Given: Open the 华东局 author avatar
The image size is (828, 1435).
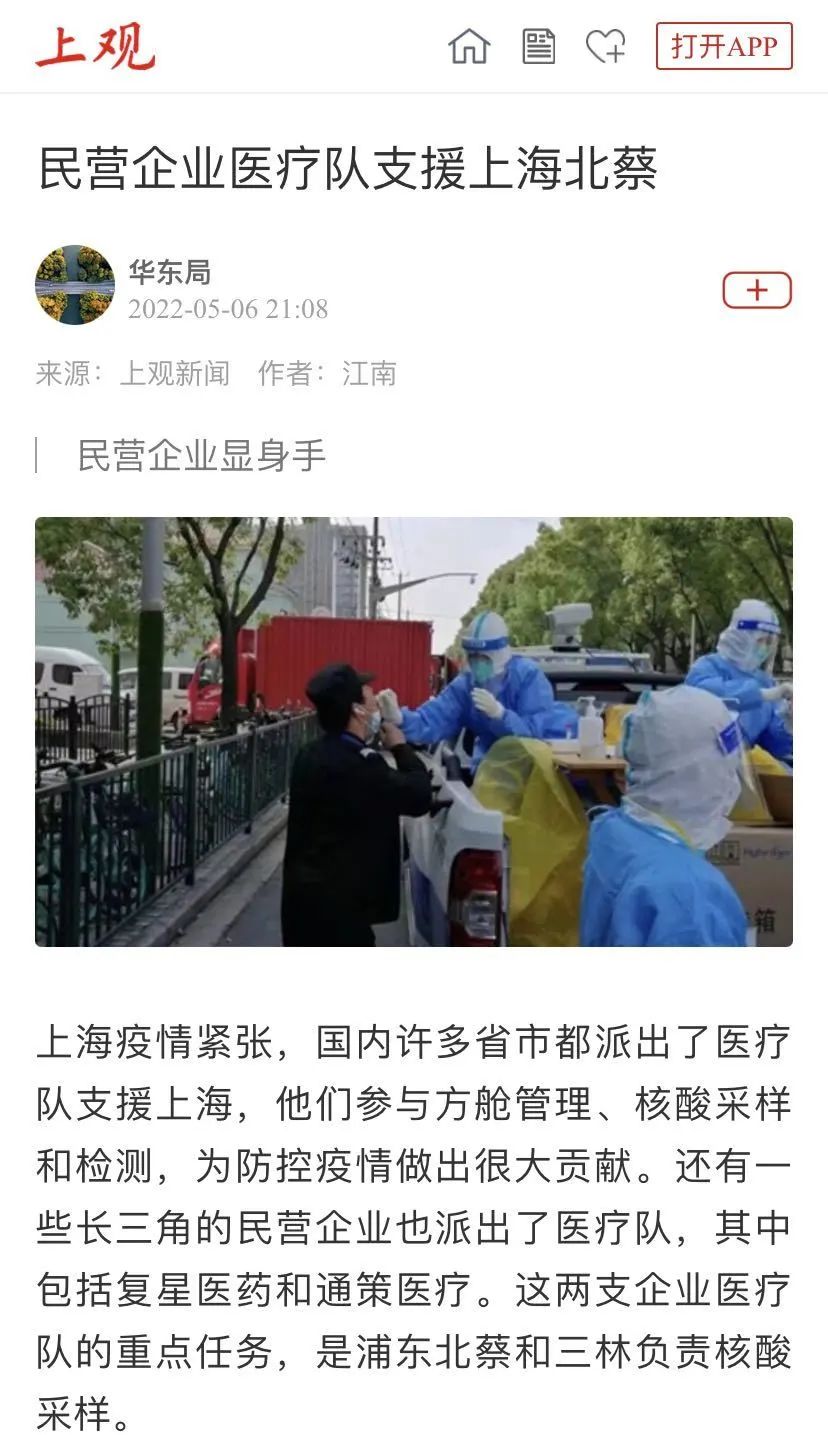Looking at the screenshot, I should [x=75, y=285].
